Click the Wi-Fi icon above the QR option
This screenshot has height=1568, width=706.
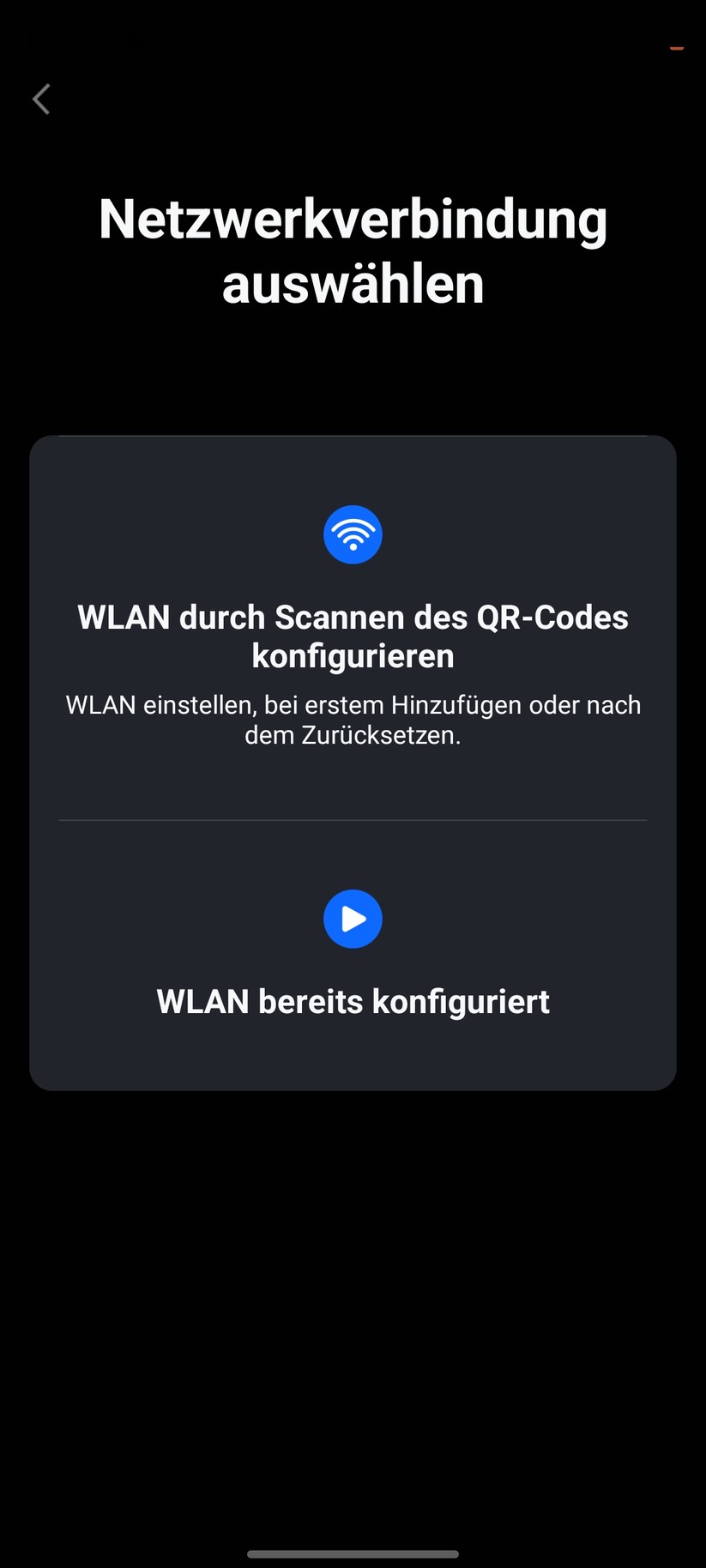(x=353, y=534)
